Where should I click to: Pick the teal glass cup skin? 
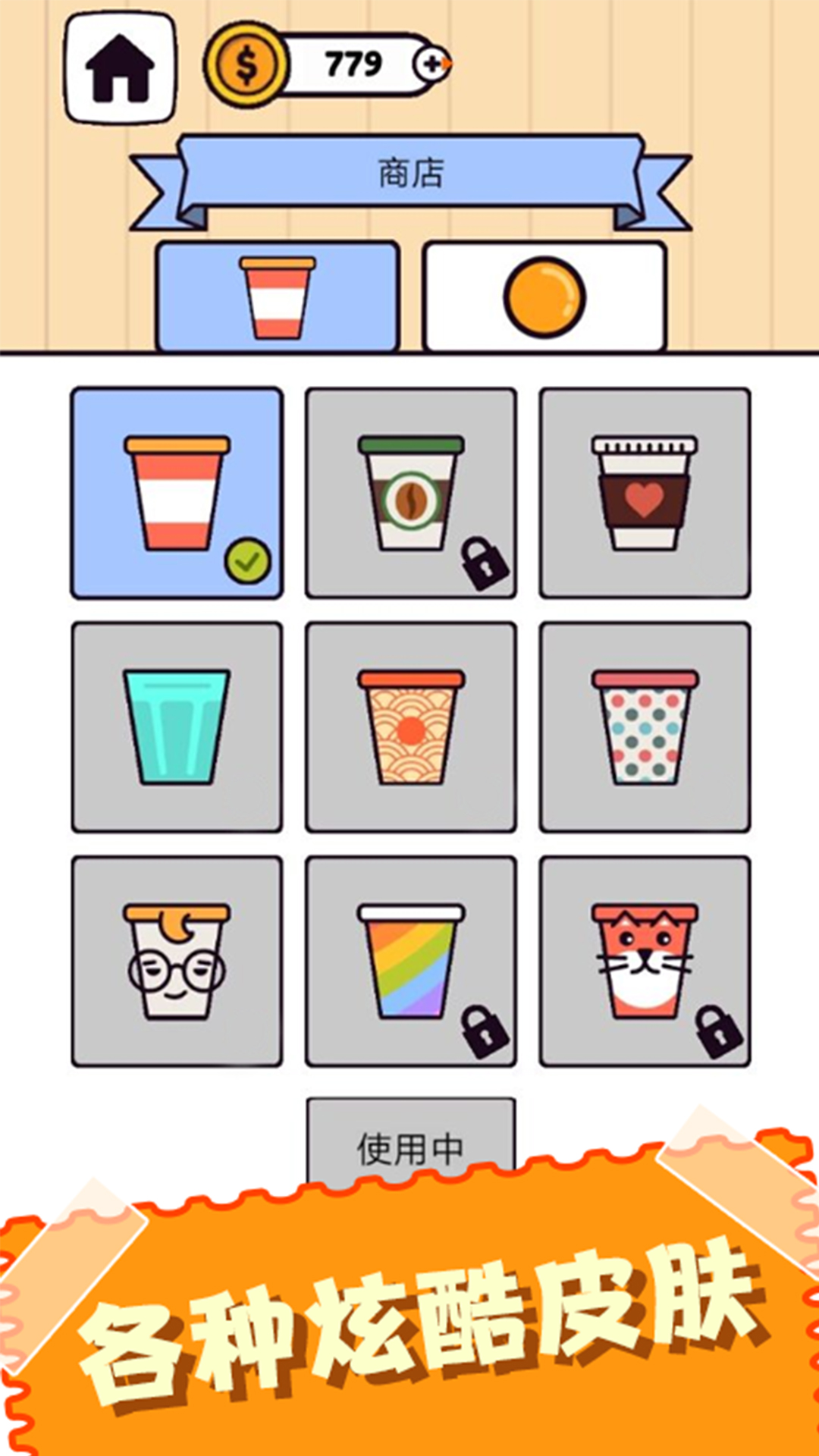point(177,727)
